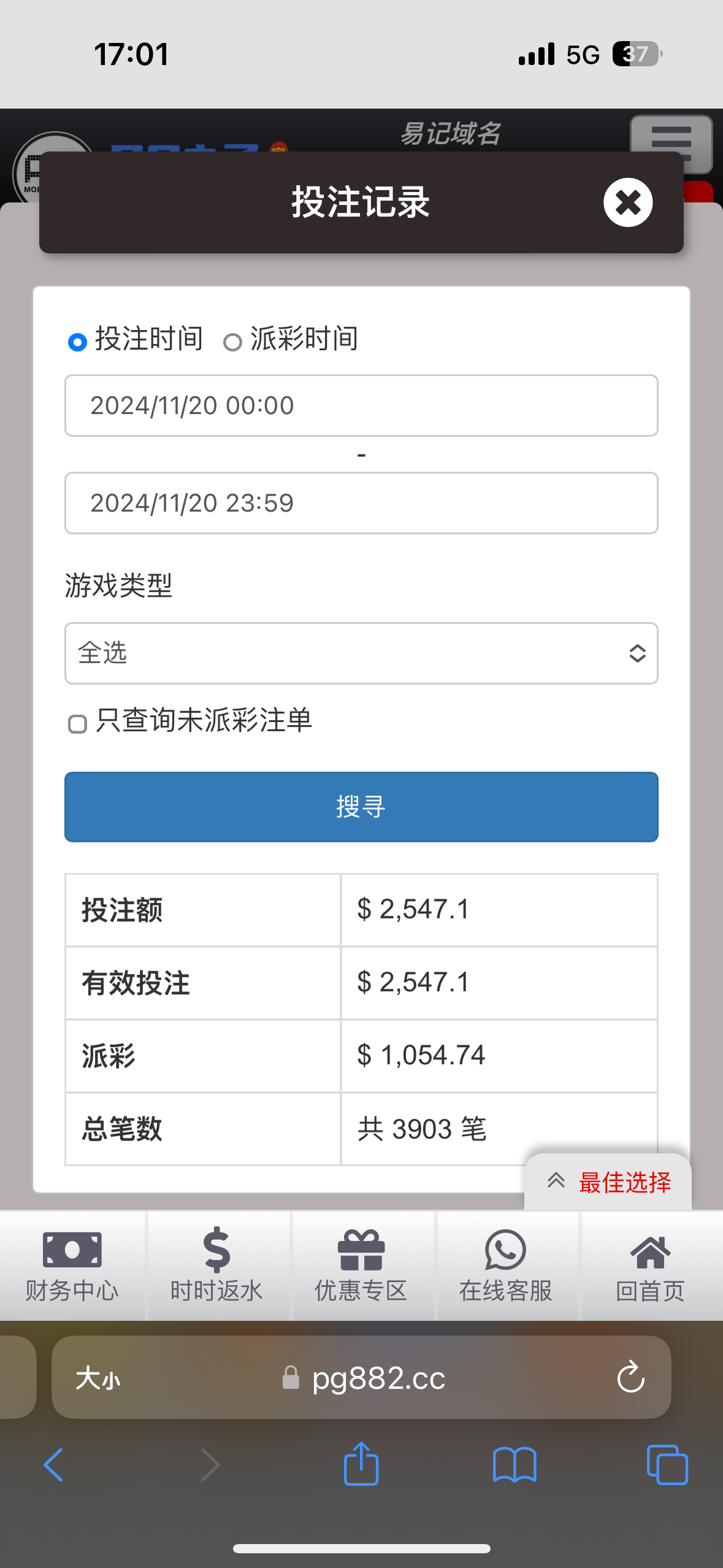Edit the start date 2024/11/20 00:00
723x1568 pixels.
tap(361, 405)
